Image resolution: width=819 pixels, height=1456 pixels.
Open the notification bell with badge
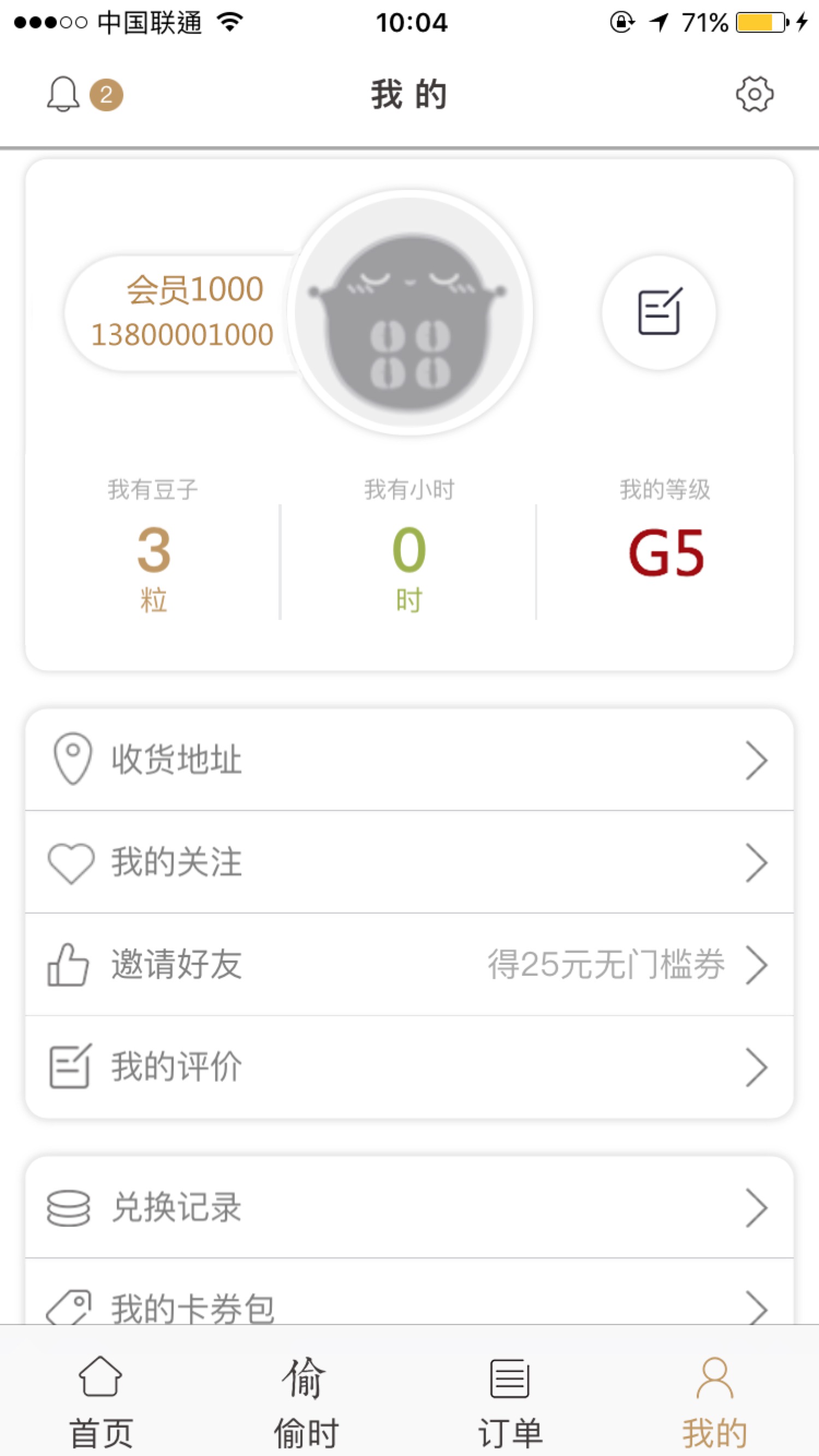pos(63,95)
